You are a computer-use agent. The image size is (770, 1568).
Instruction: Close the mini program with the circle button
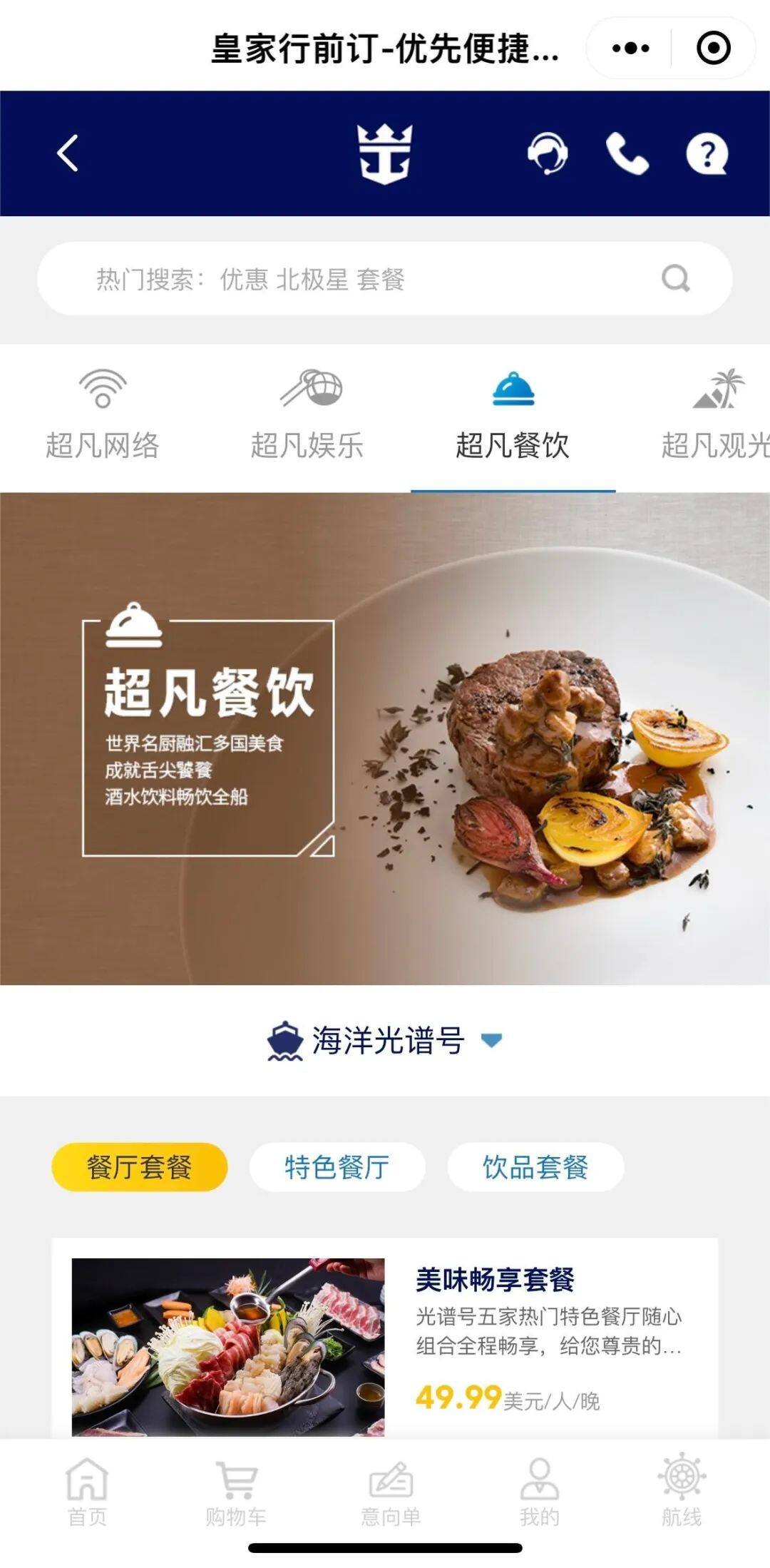[713, 49]
